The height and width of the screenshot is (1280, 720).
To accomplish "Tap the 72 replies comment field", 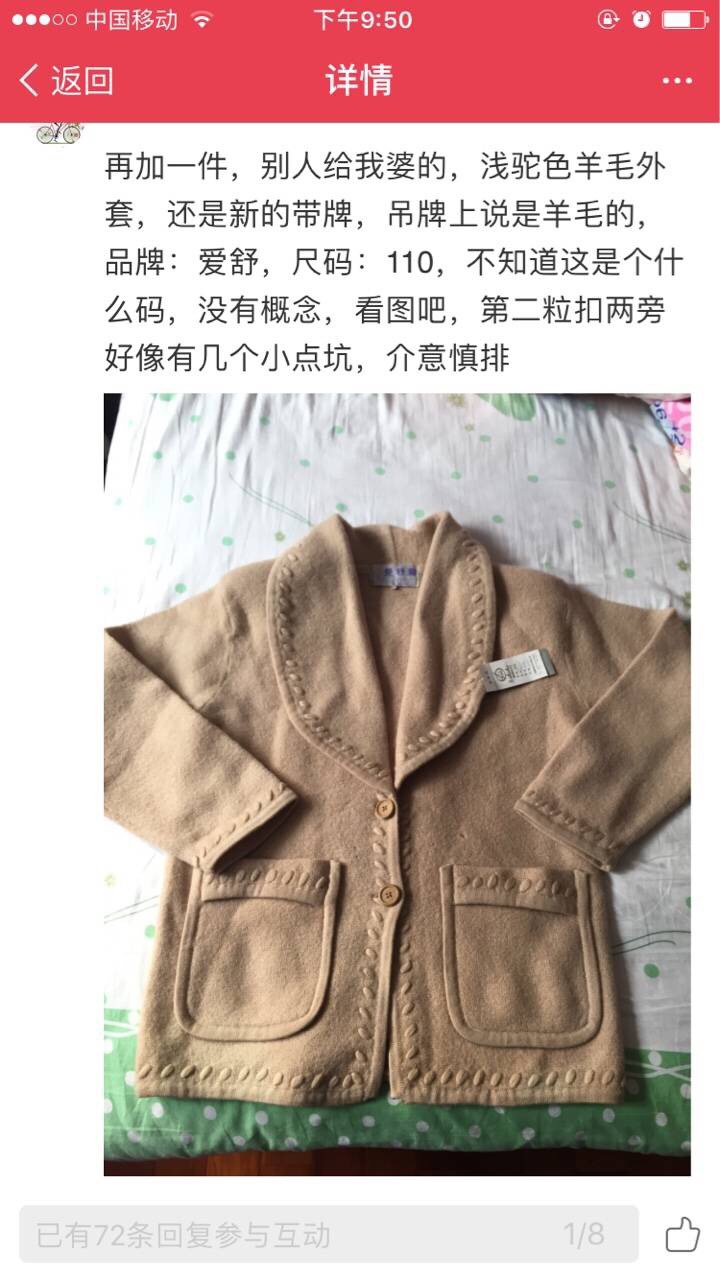I will click(329, 1234).
